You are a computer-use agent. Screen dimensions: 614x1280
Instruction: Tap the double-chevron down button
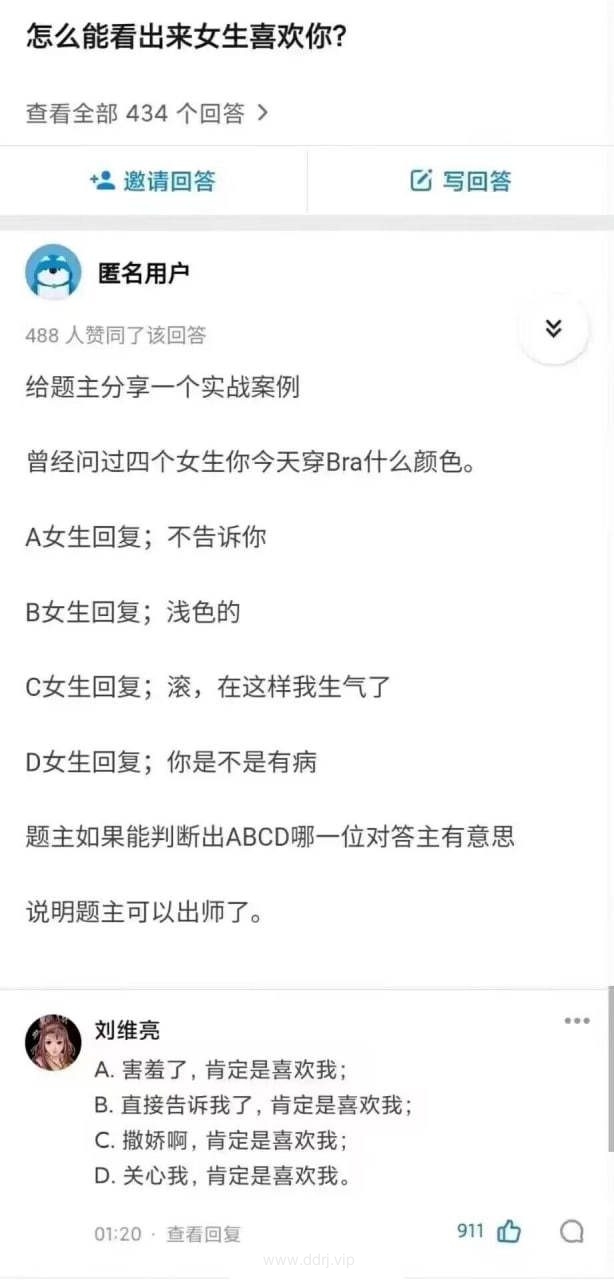click(553, 329)
